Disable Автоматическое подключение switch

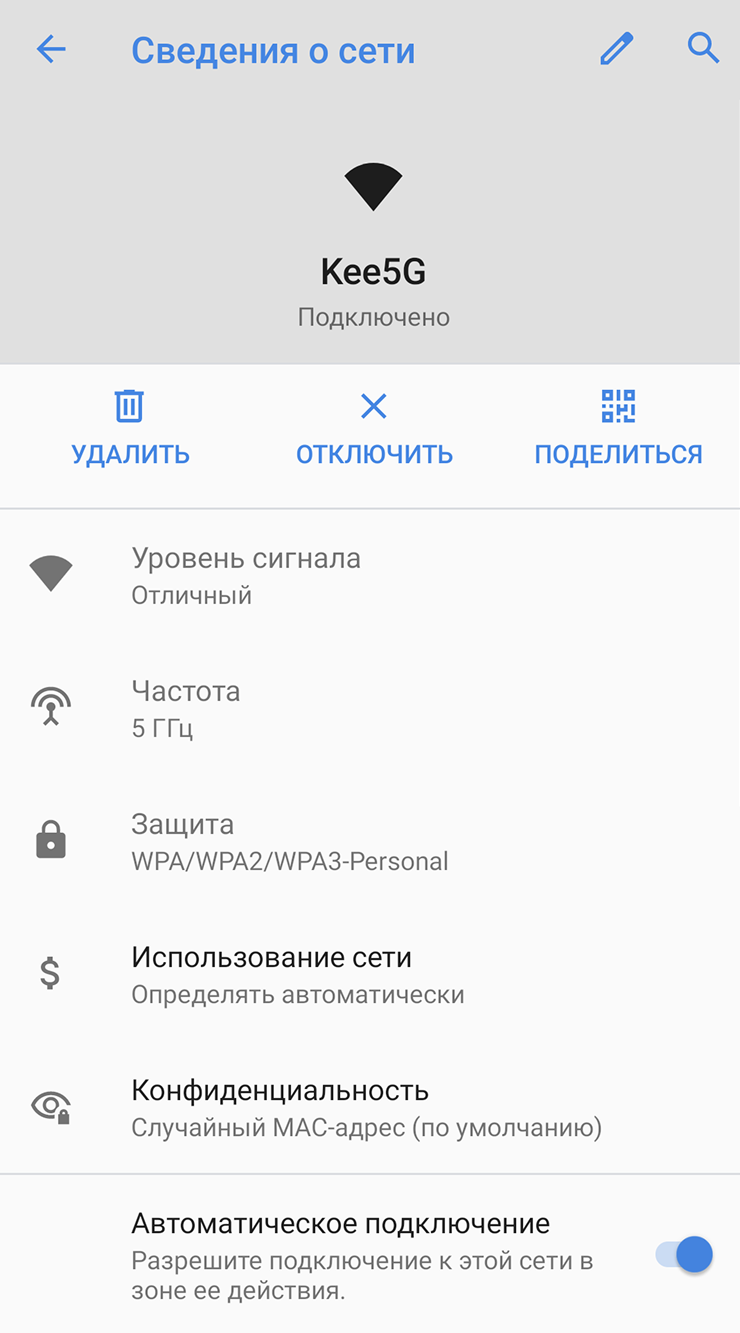[x=685, y=1254]
